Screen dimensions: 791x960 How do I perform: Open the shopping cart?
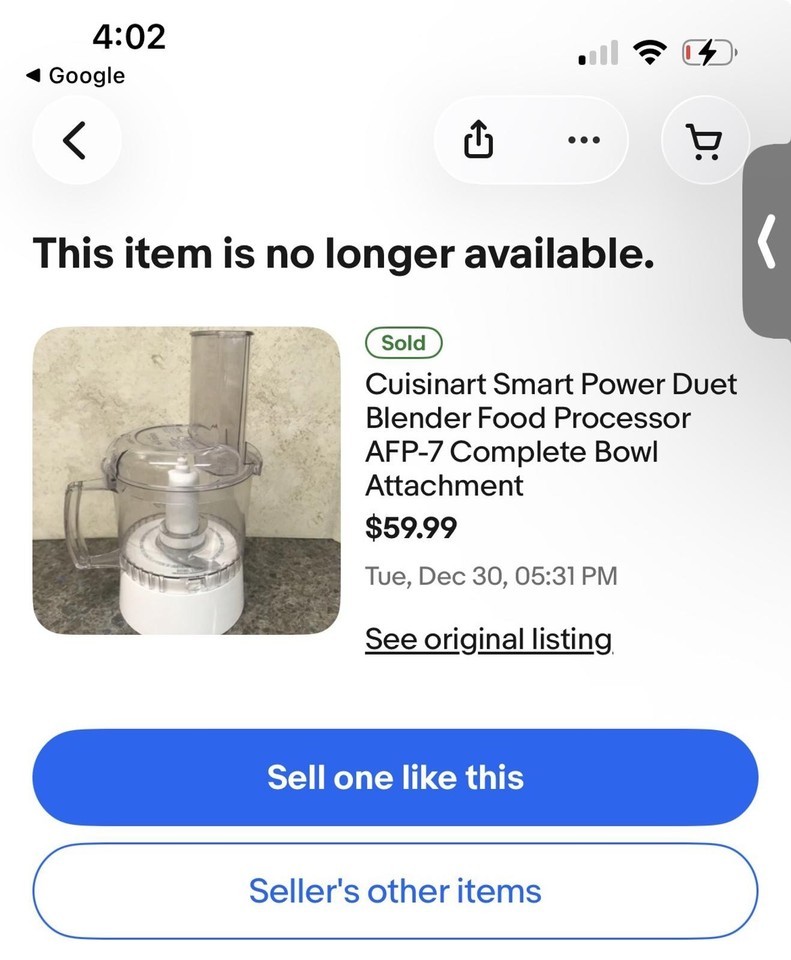click(706, 141)
